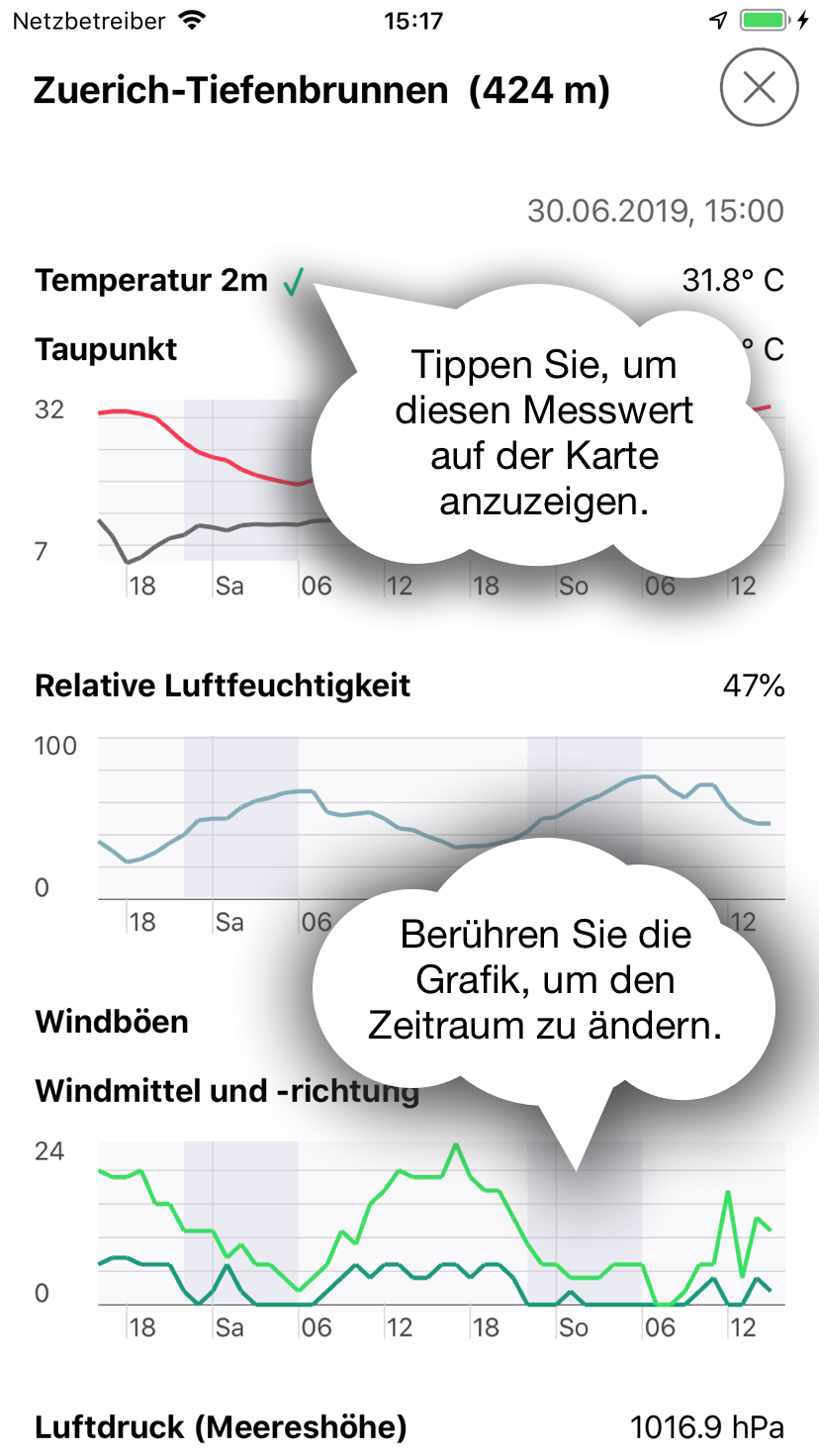Tap the temperature and dew point chart

click(198, 485)
